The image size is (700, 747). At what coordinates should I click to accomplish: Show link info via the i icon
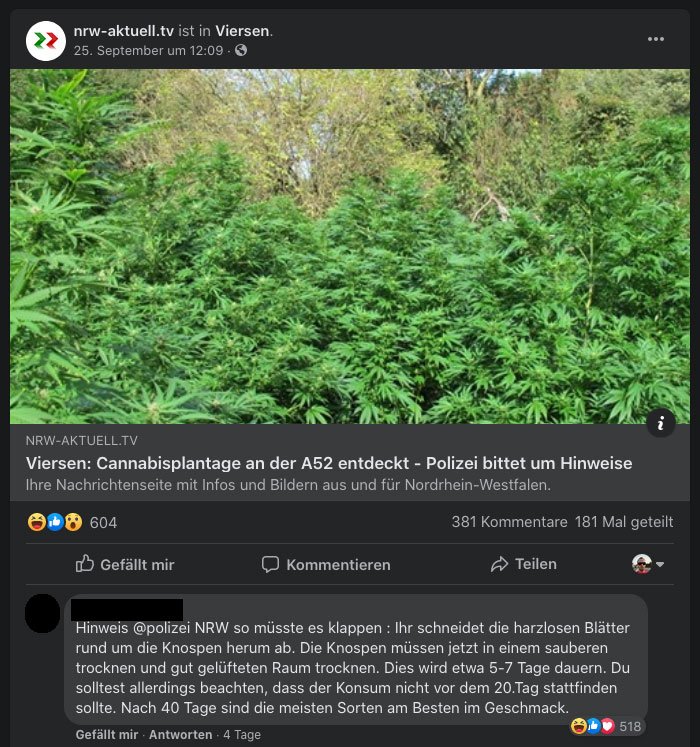[660, 423]
